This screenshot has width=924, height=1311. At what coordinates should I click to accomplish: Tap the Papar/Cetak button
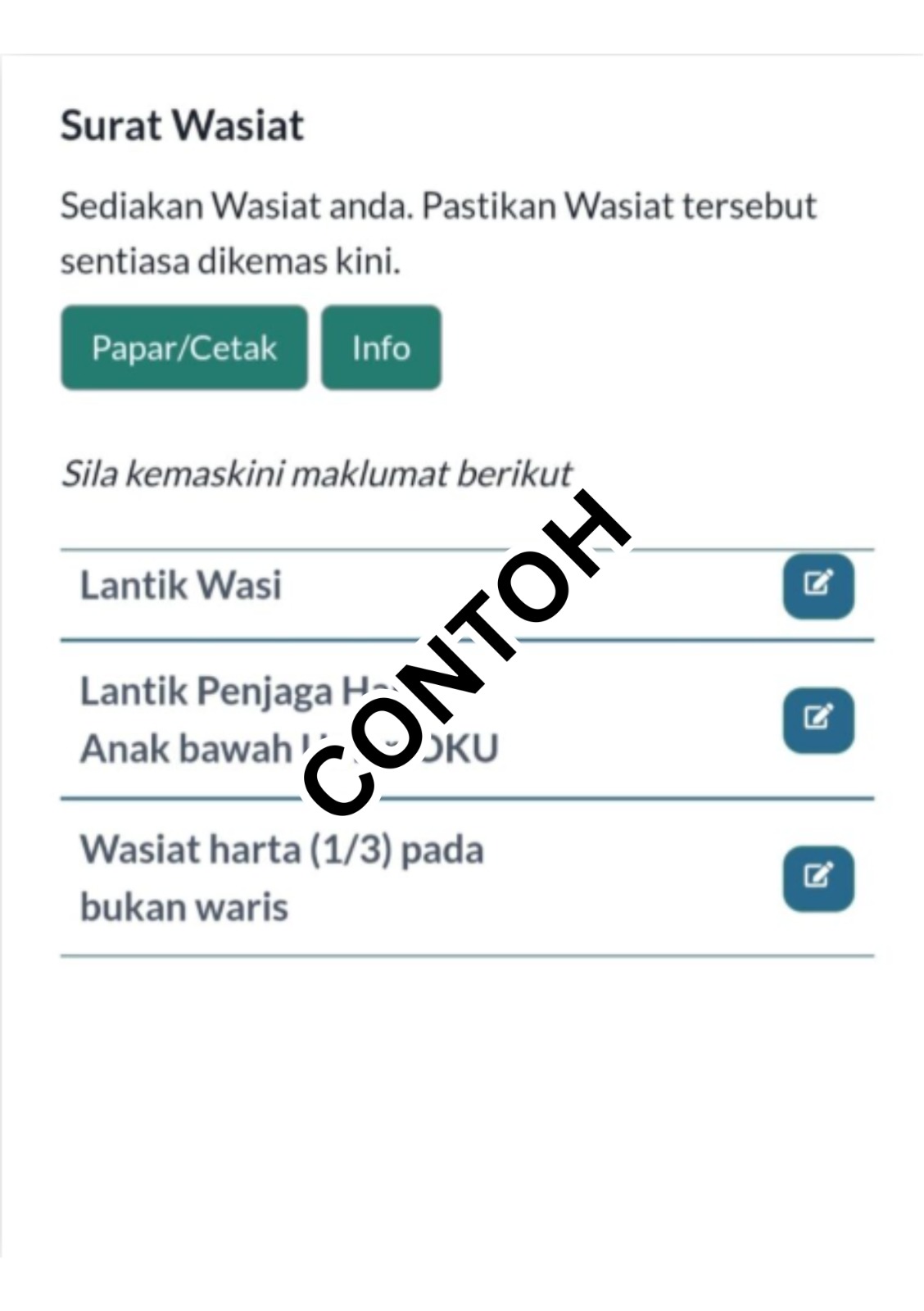184,347
